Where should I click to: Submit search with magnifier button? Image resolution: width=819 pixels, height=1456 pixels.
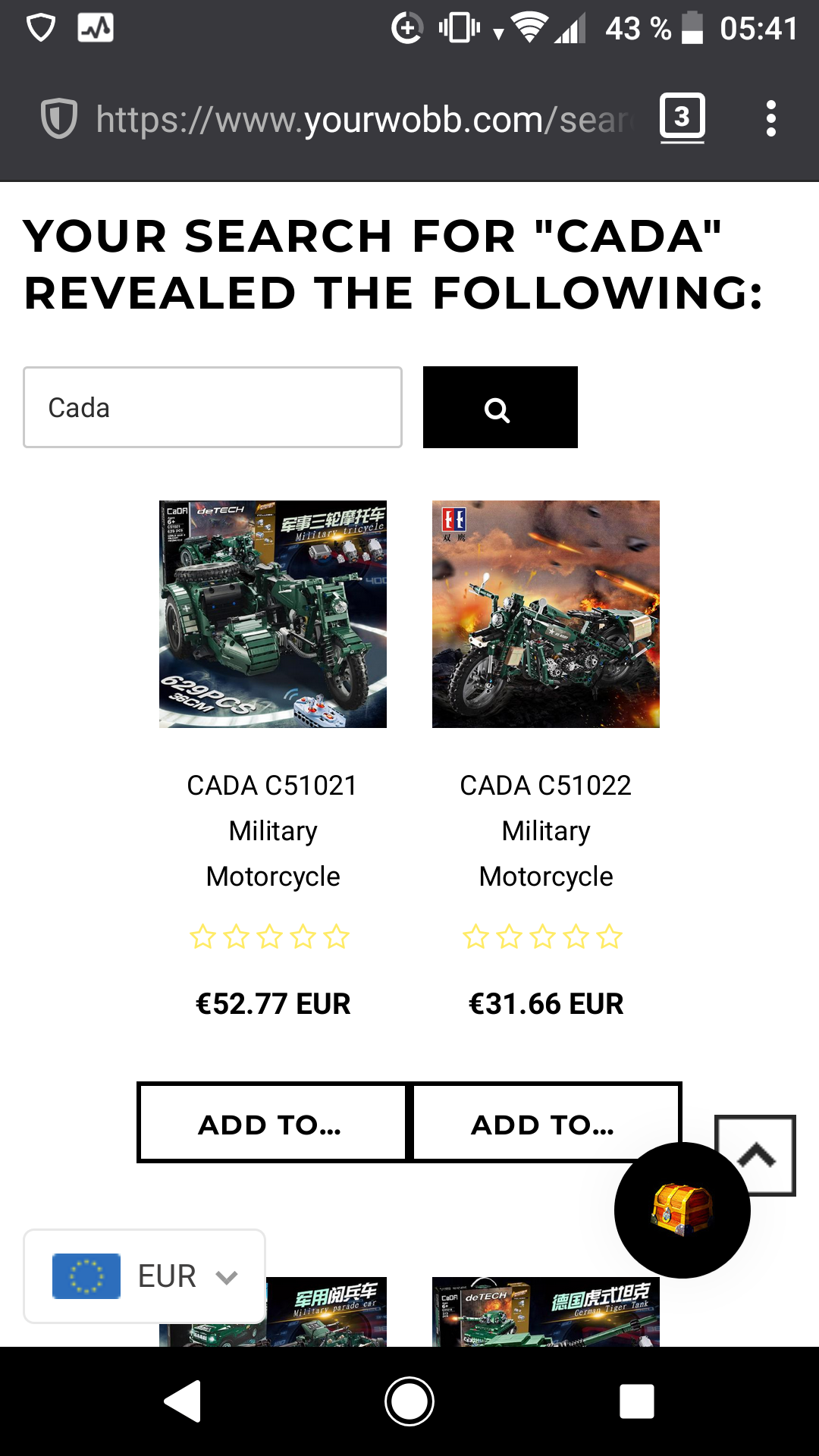(500, 408)
